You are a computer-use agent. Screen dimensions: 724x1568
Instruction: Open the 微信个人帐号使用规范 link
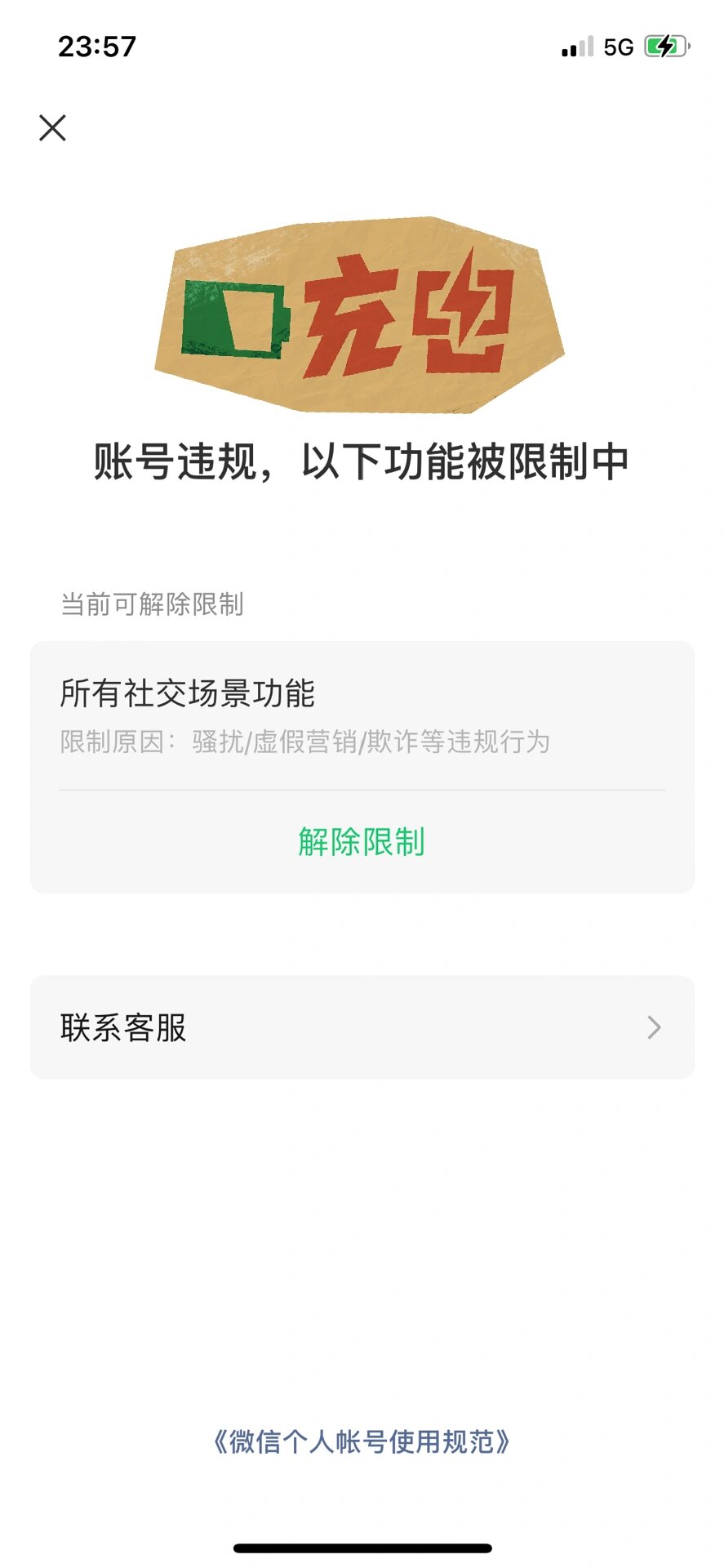click(x=362, y=1442)
